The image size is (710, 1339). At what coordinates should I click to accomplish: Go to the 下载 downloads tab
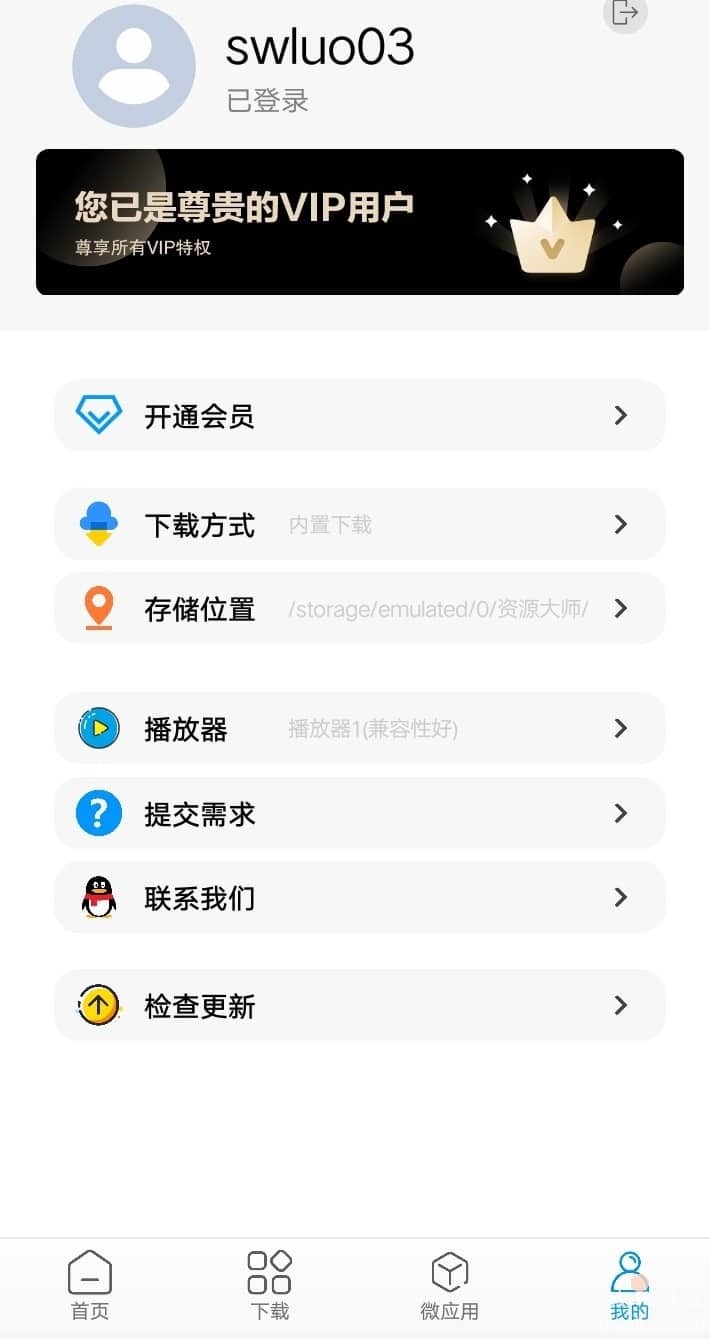269,1285
